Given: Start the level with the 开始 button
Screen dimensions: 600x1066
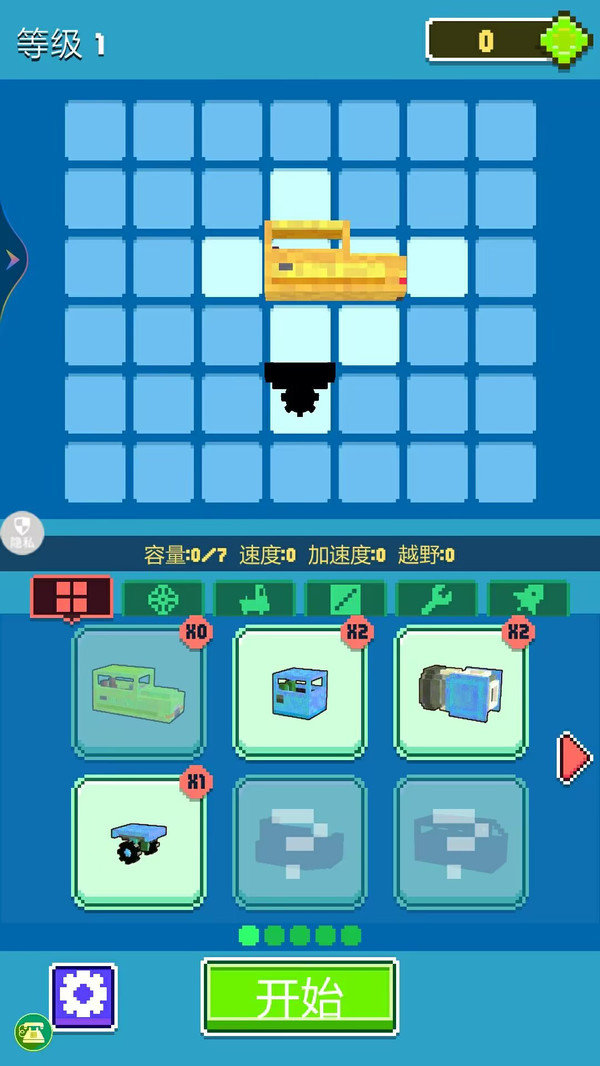Looking at the screenshot, I should (299, 996).
